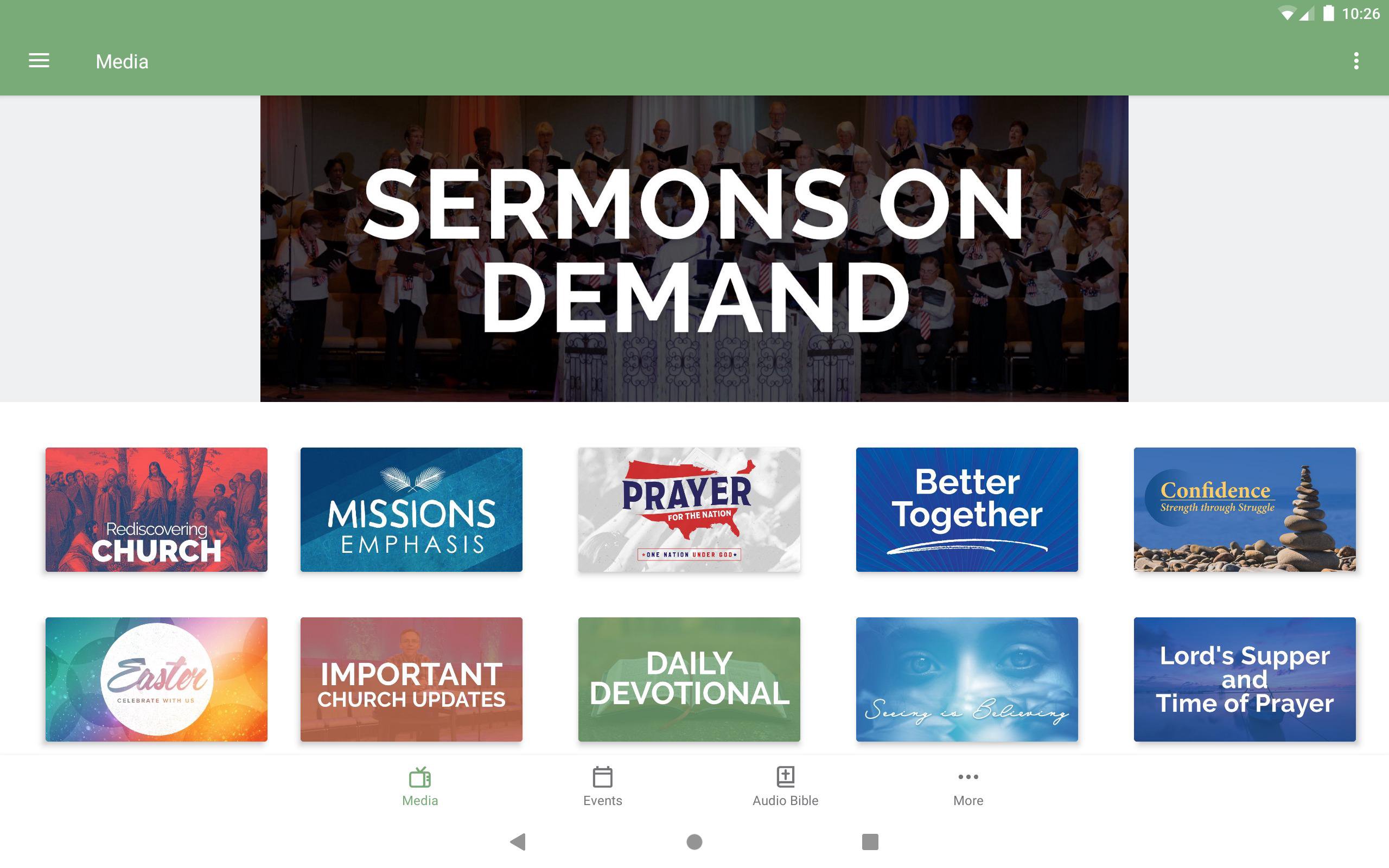This screenshot has width=1389, height=868.
Task: Select the Missions Emphasis card
Action: (x=411, y=509)
